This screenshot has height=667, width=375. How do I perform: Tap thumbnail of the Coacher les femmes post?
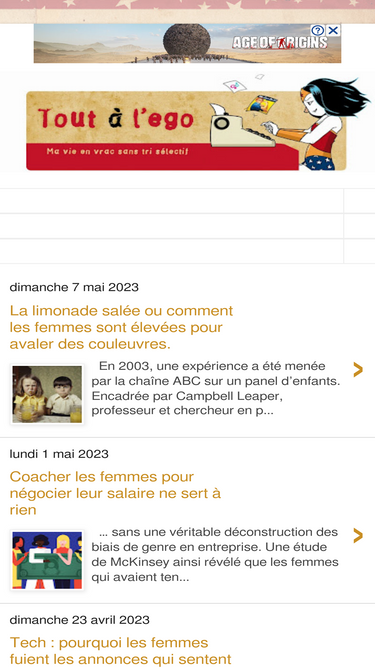coord(47,560)
